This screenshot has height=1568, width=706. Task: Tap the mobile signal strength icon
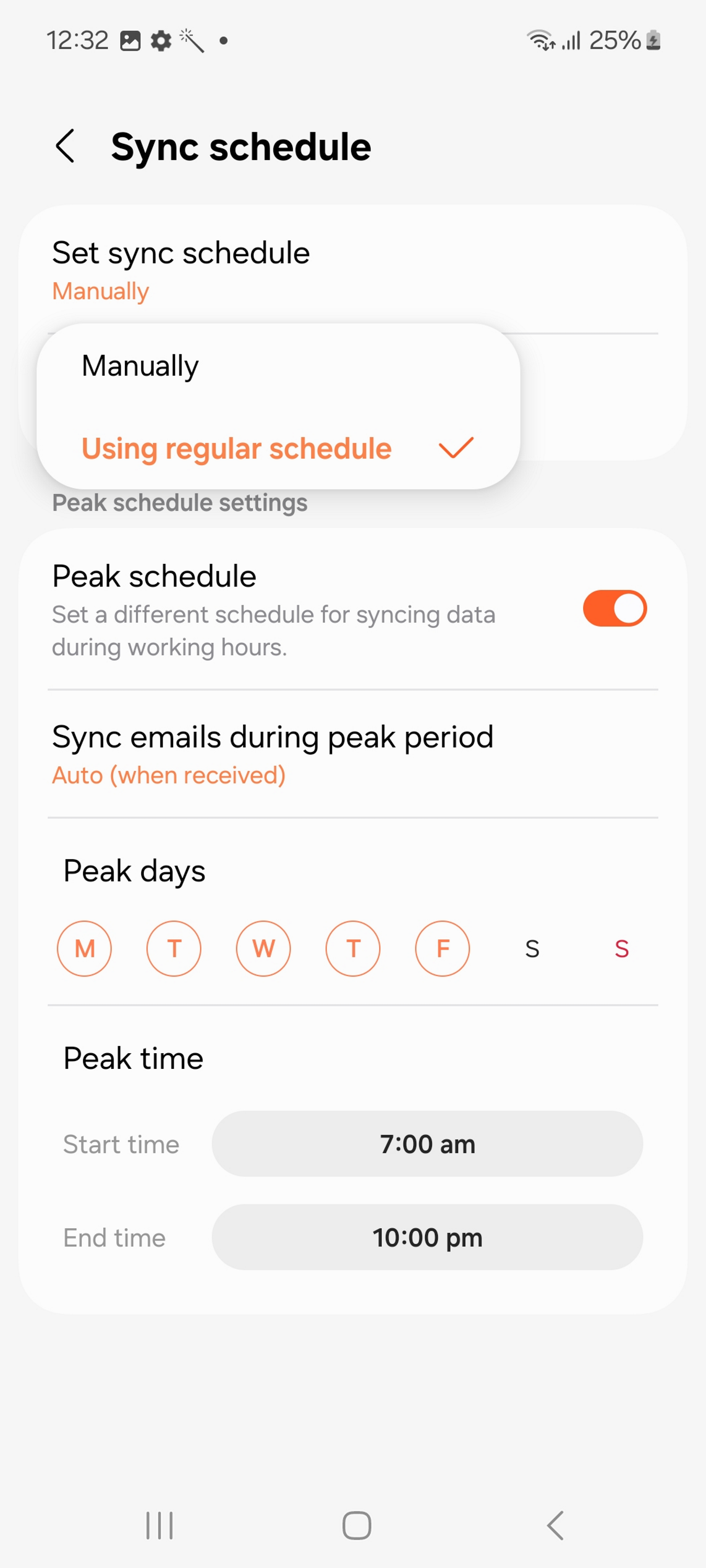[x=573, y=40]
